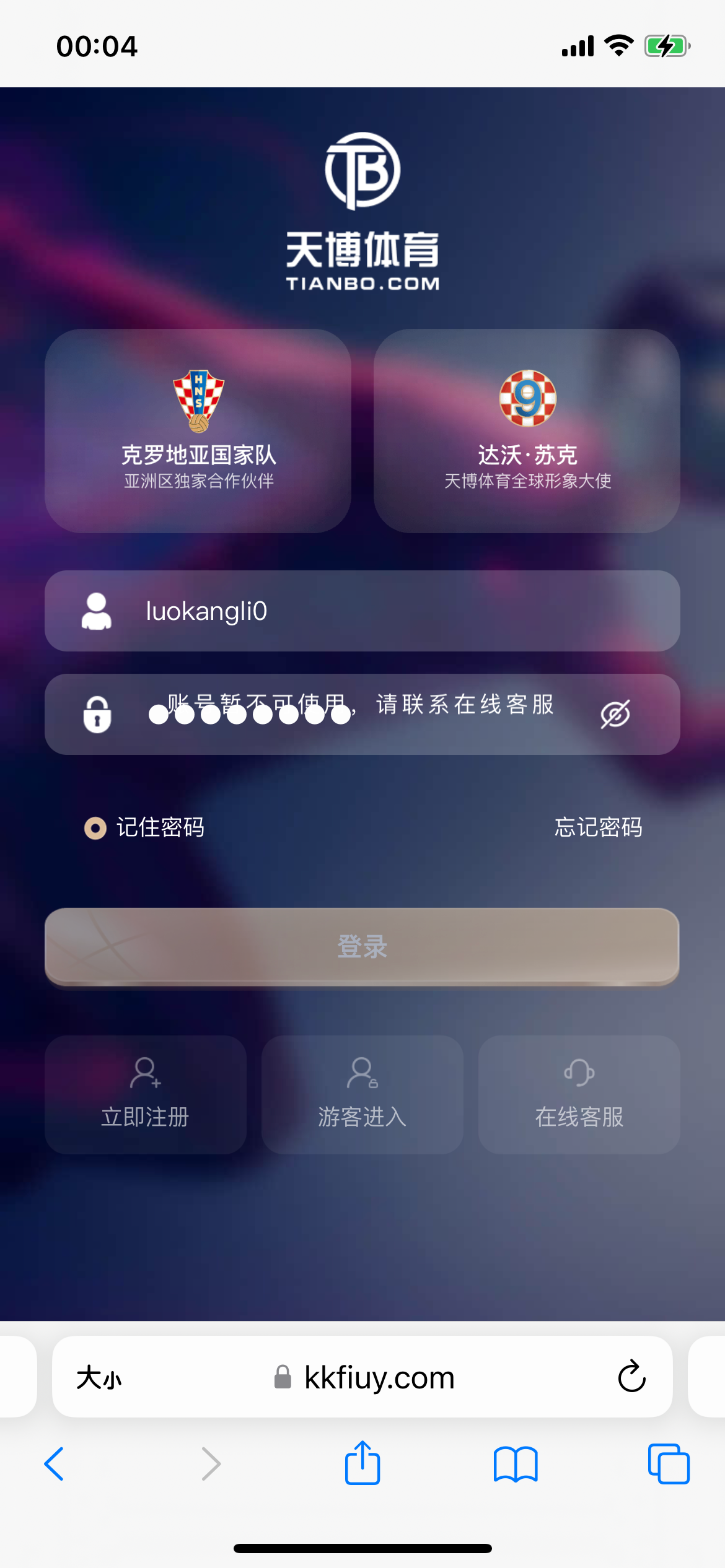725x1568 pixels.
Task: Select the kkfiuy.com address bar
Action: click(378, 1378)
